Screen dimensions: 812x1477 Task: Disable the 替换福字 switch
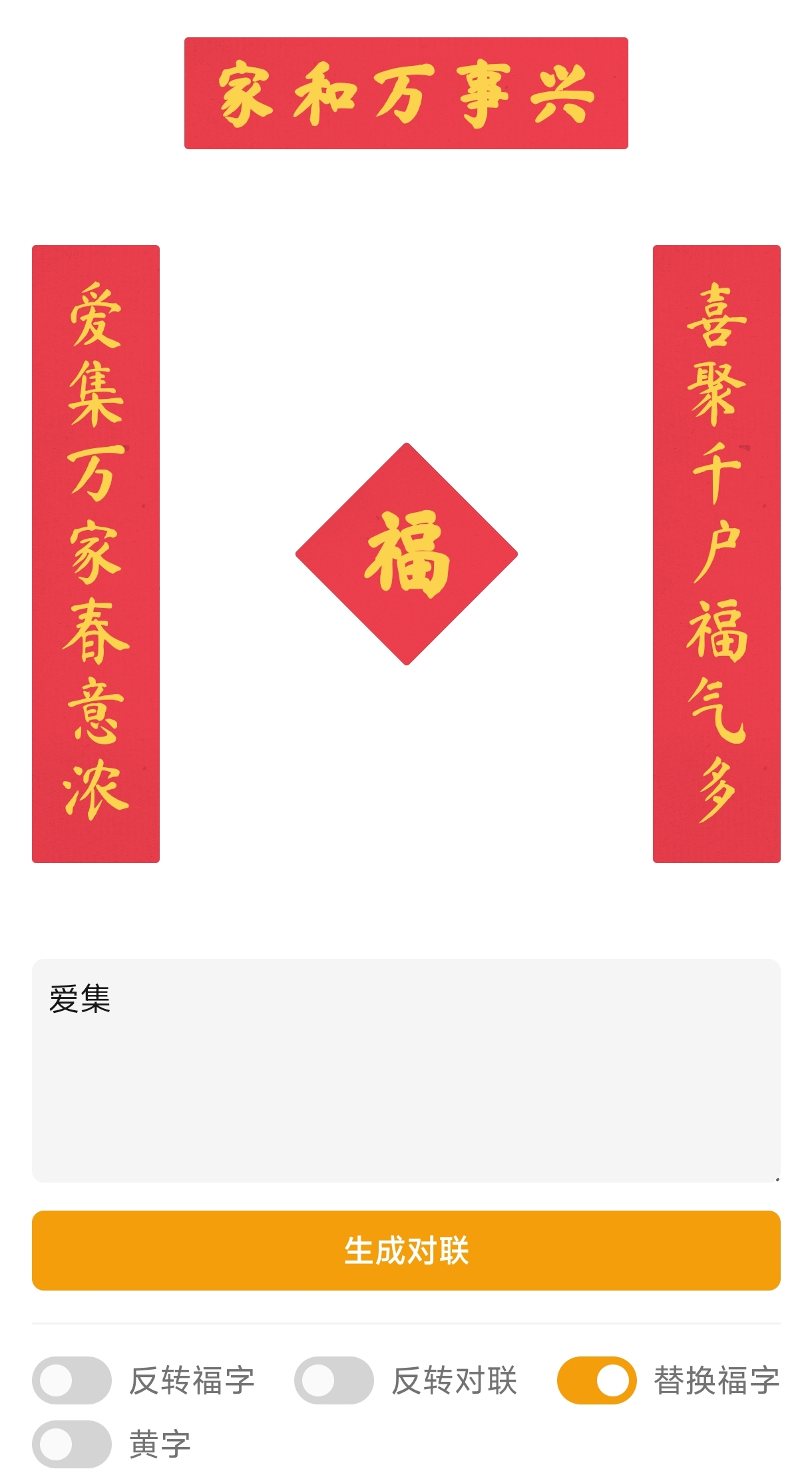(596, 1380)
